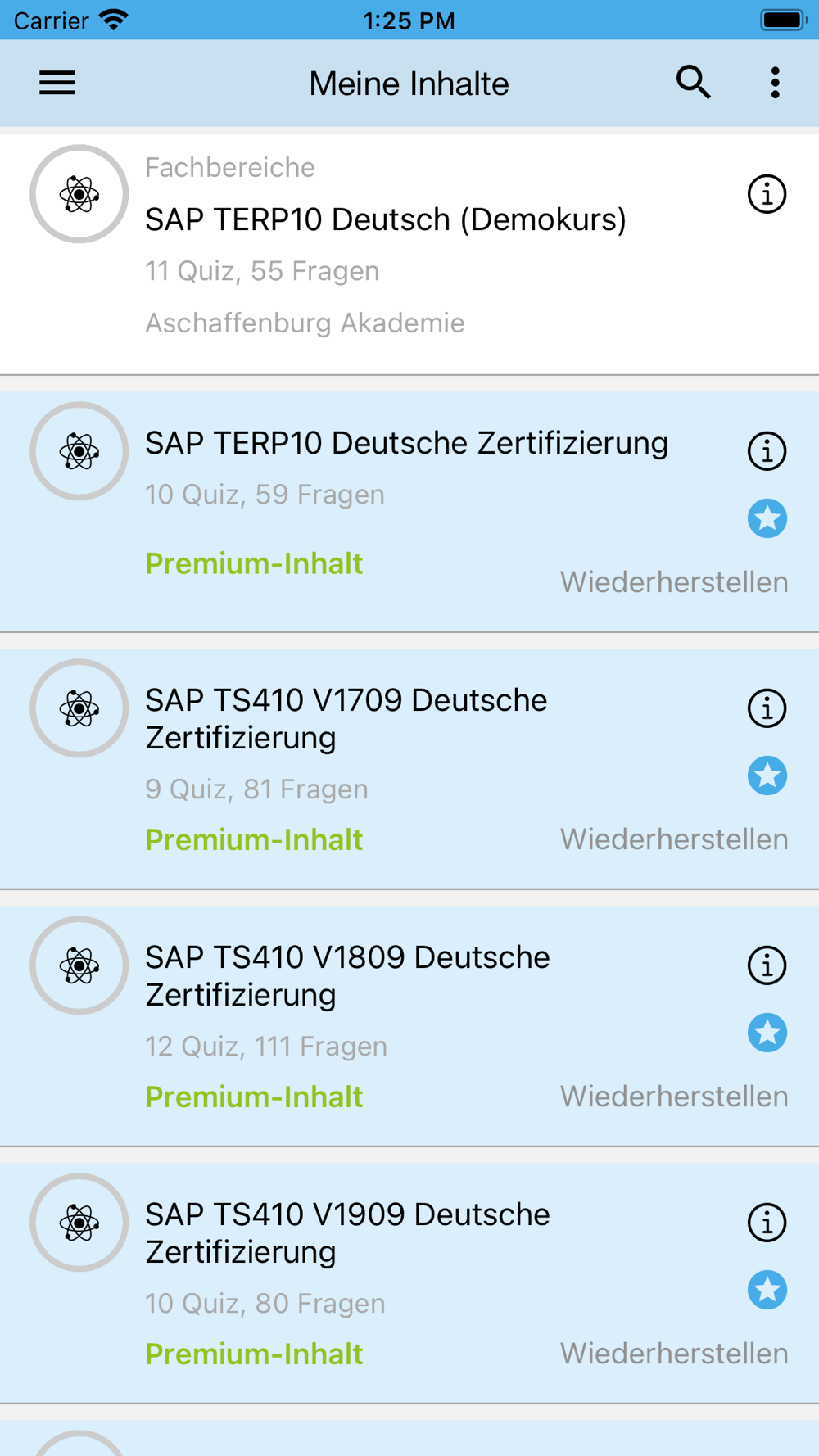
Task: Show info for SAP TS410 V1809
Action: tap(767, 965)
